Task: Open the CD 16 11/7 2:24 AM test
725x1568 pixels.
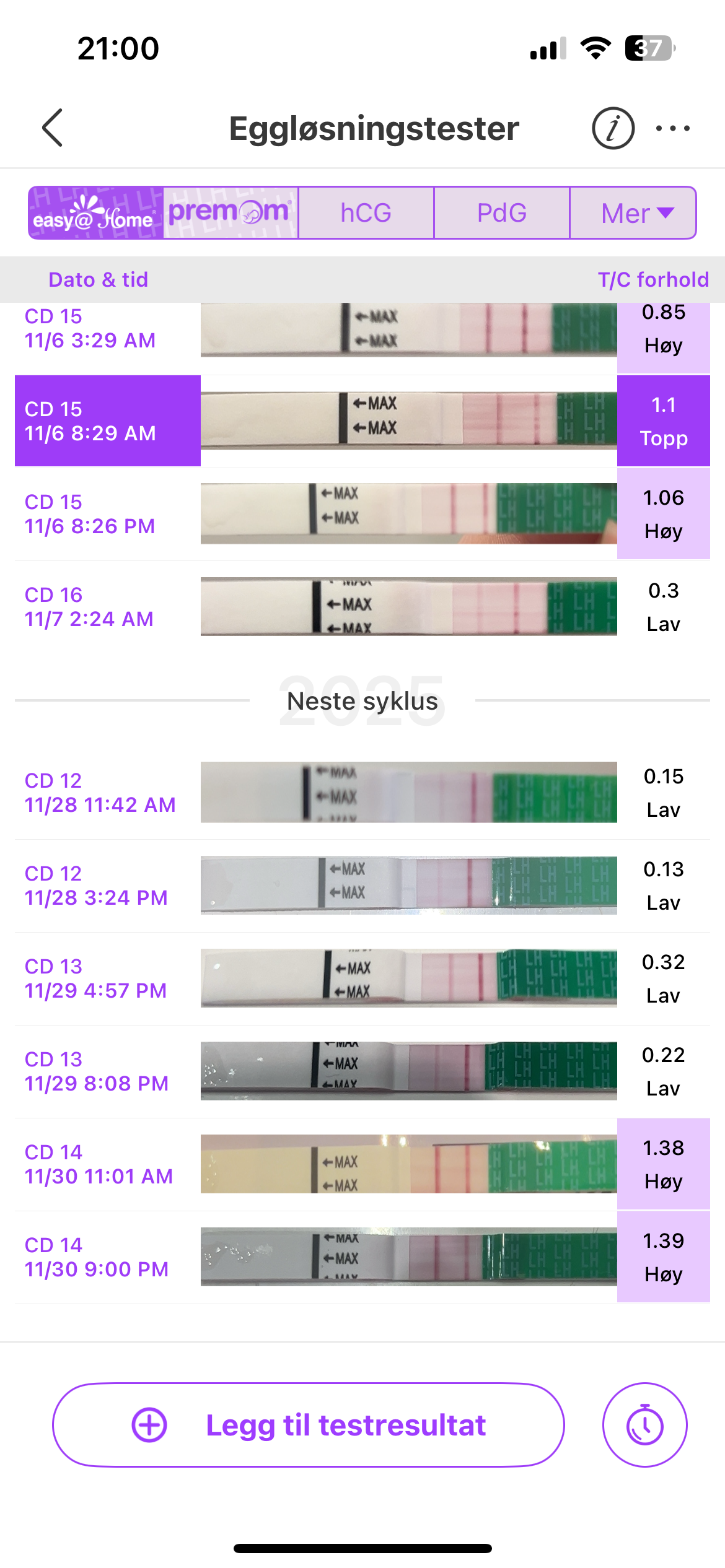Action: [362, 607]
